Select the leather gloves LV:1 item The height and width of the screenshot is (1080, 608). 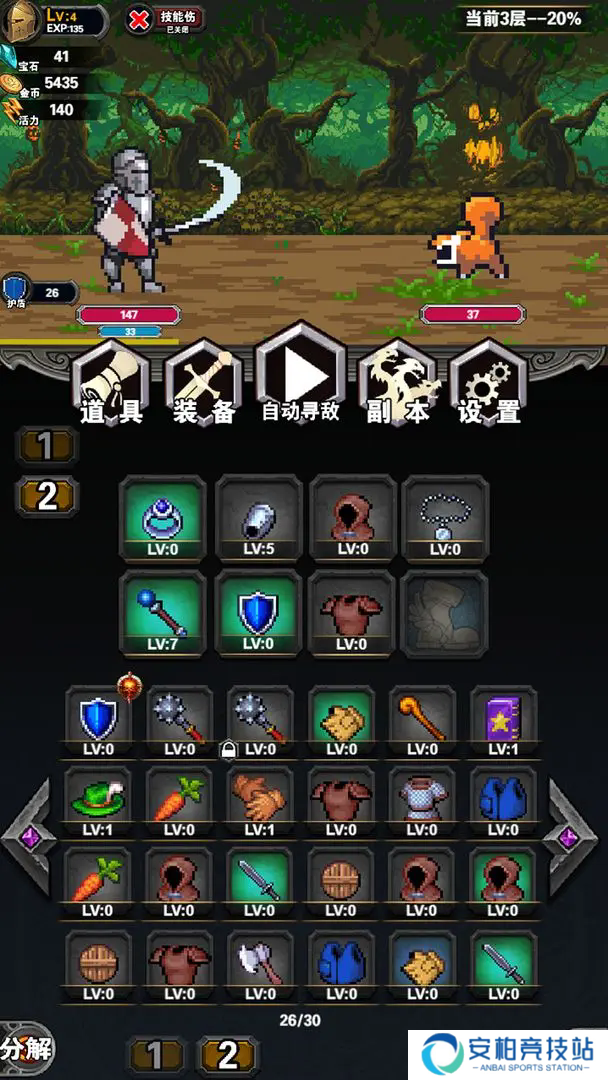coord(260,801)
